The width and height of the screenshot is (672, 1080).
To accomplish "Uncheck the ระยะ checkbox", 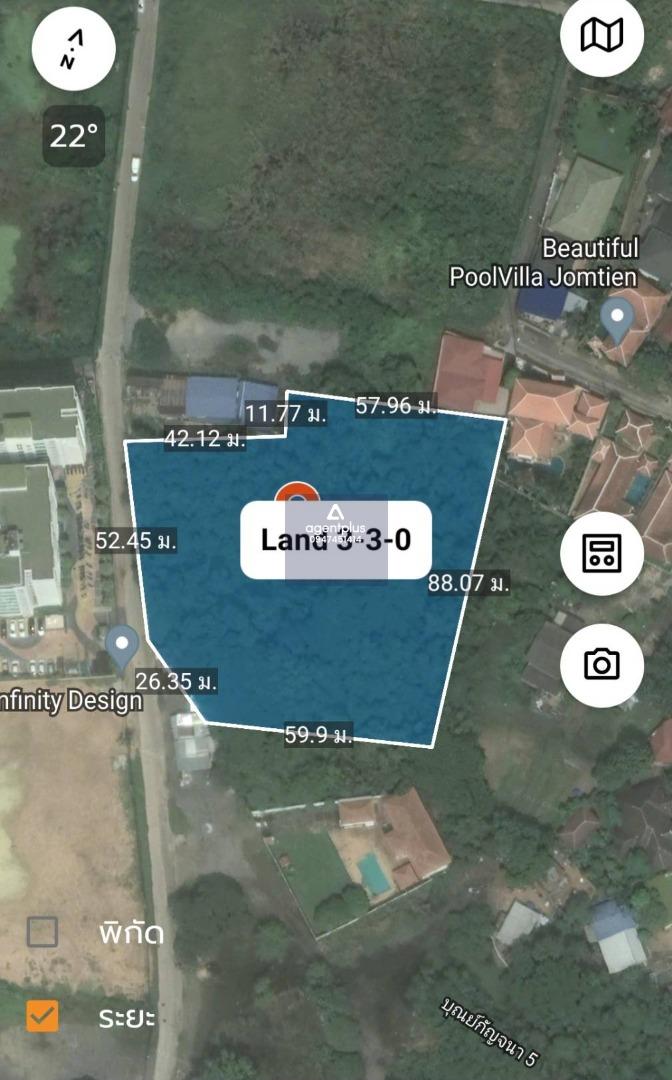I will coord(42,1016).
